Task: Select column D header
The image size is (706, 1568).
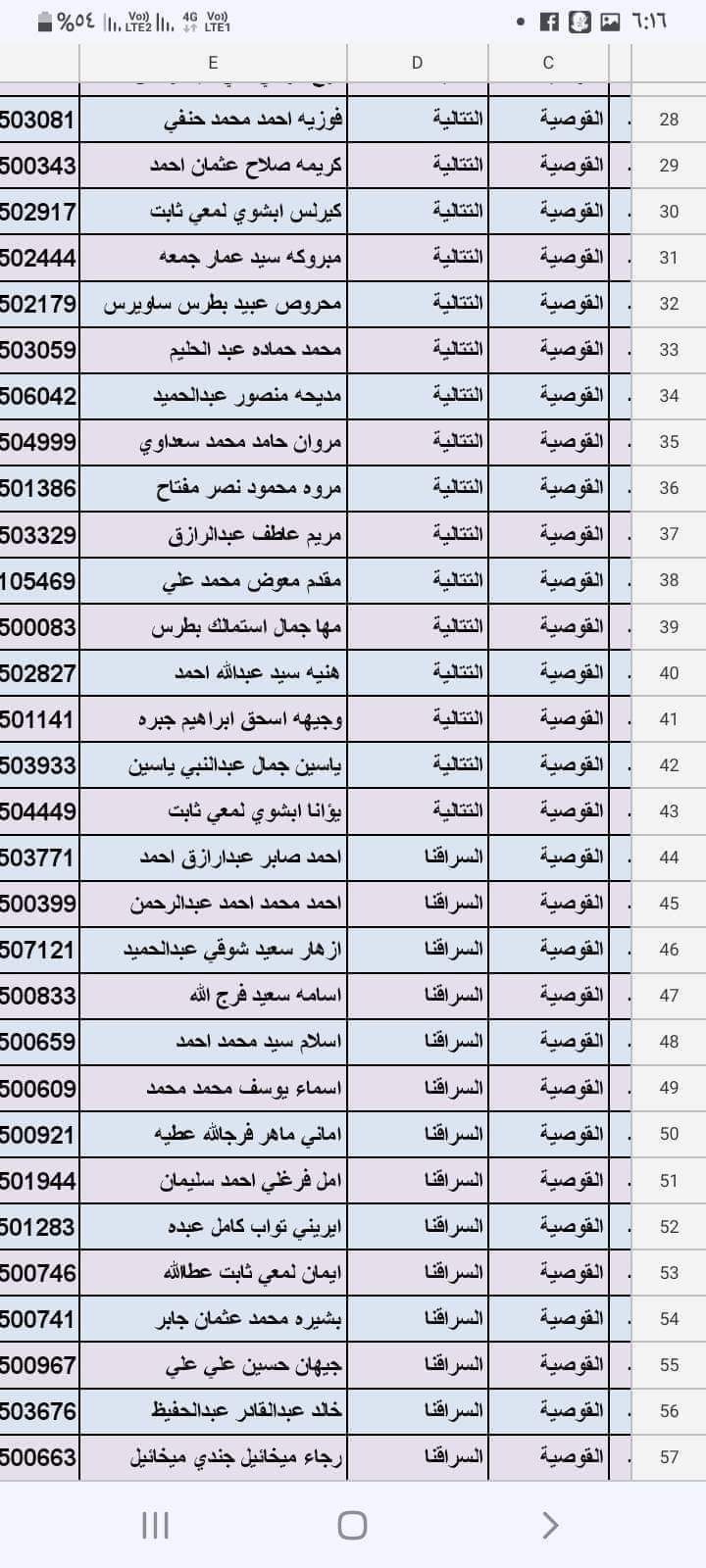Action: click(417, 63)
